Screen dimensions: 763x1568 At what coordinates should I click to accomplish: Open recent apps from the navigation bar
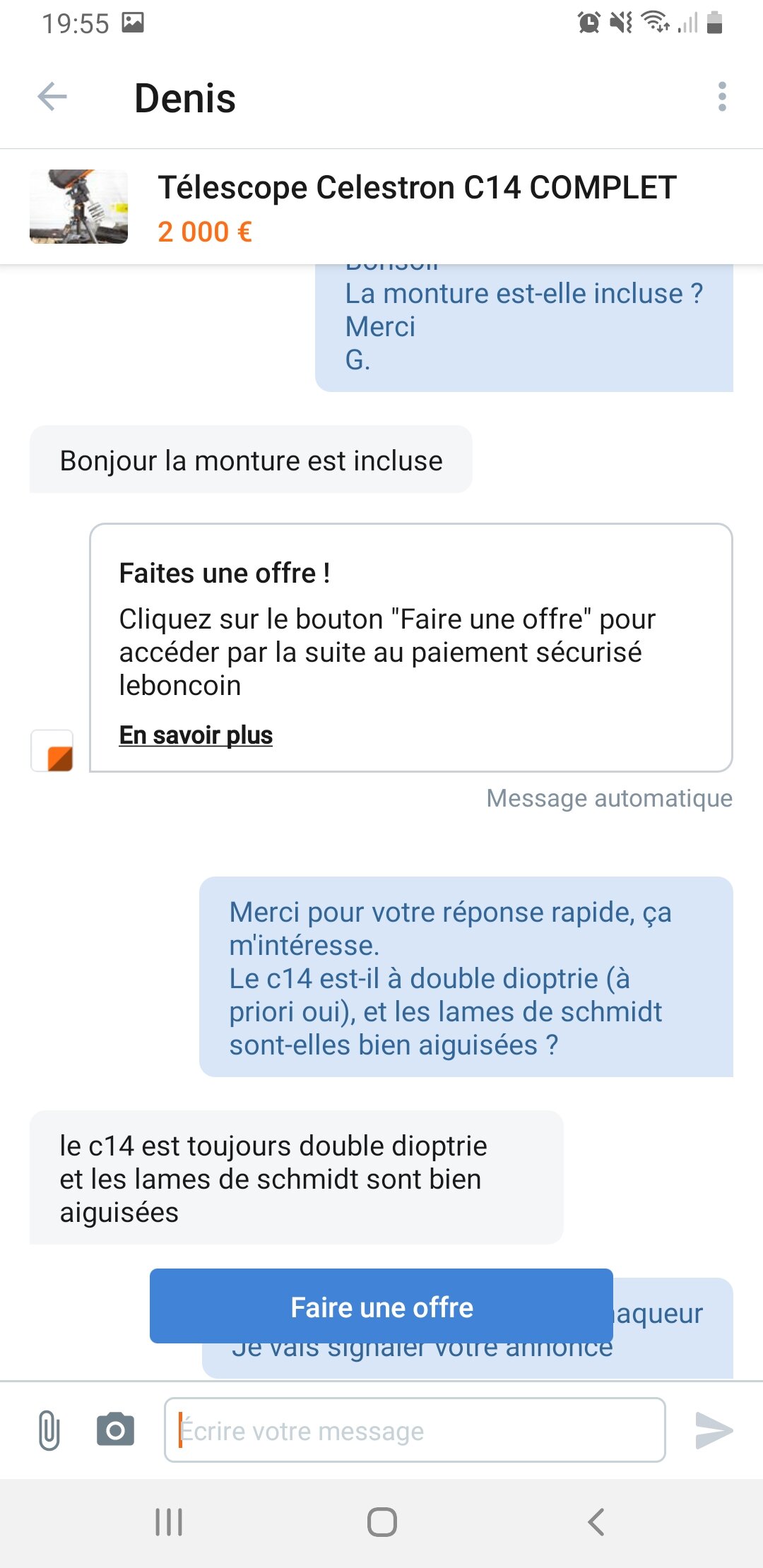(x=169, y=1522)
